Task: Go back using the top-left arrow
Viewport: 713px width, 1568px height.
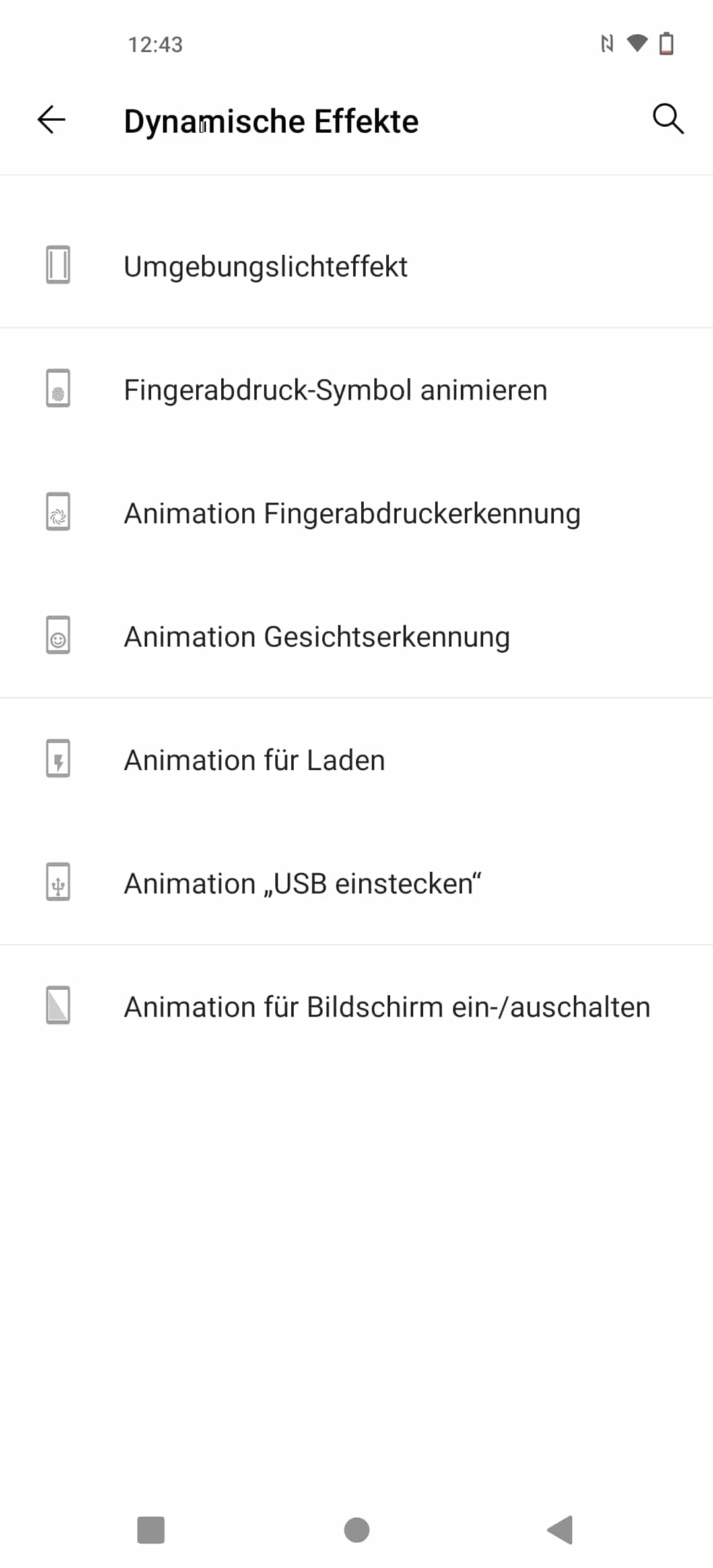Action: [x=51, y=120]
